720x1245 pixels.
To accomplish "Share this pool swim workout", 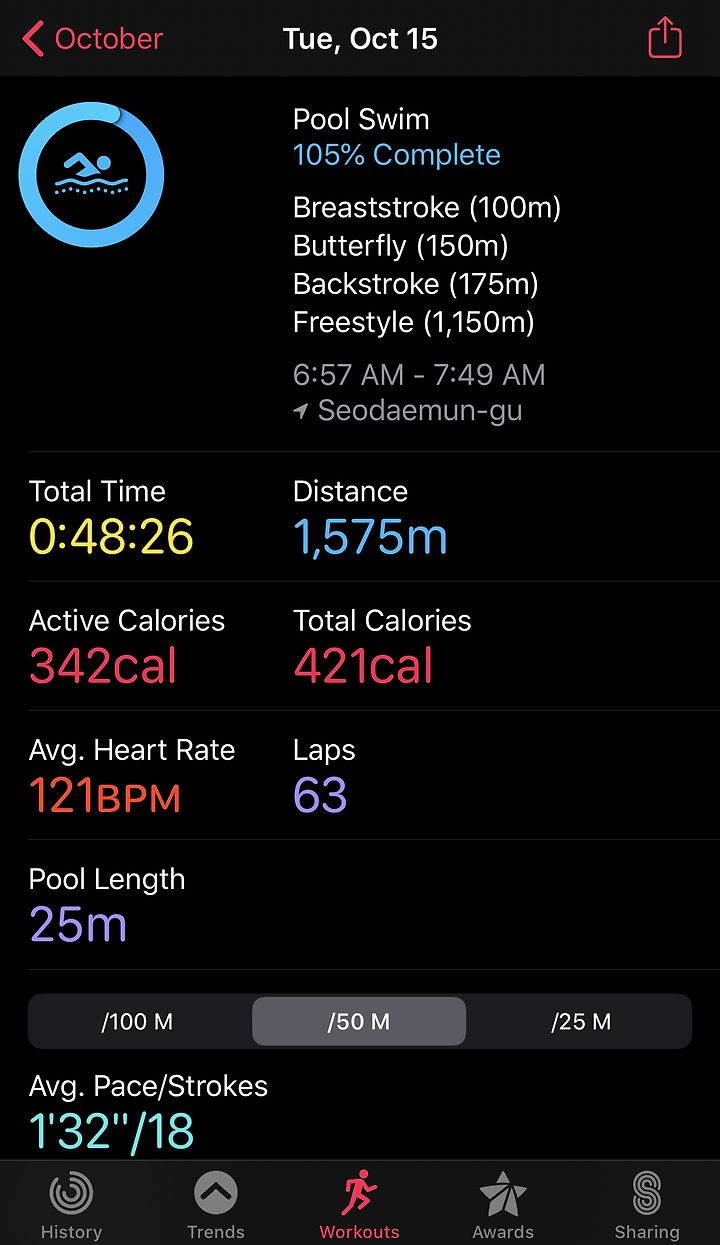I will tap(665, 38).
